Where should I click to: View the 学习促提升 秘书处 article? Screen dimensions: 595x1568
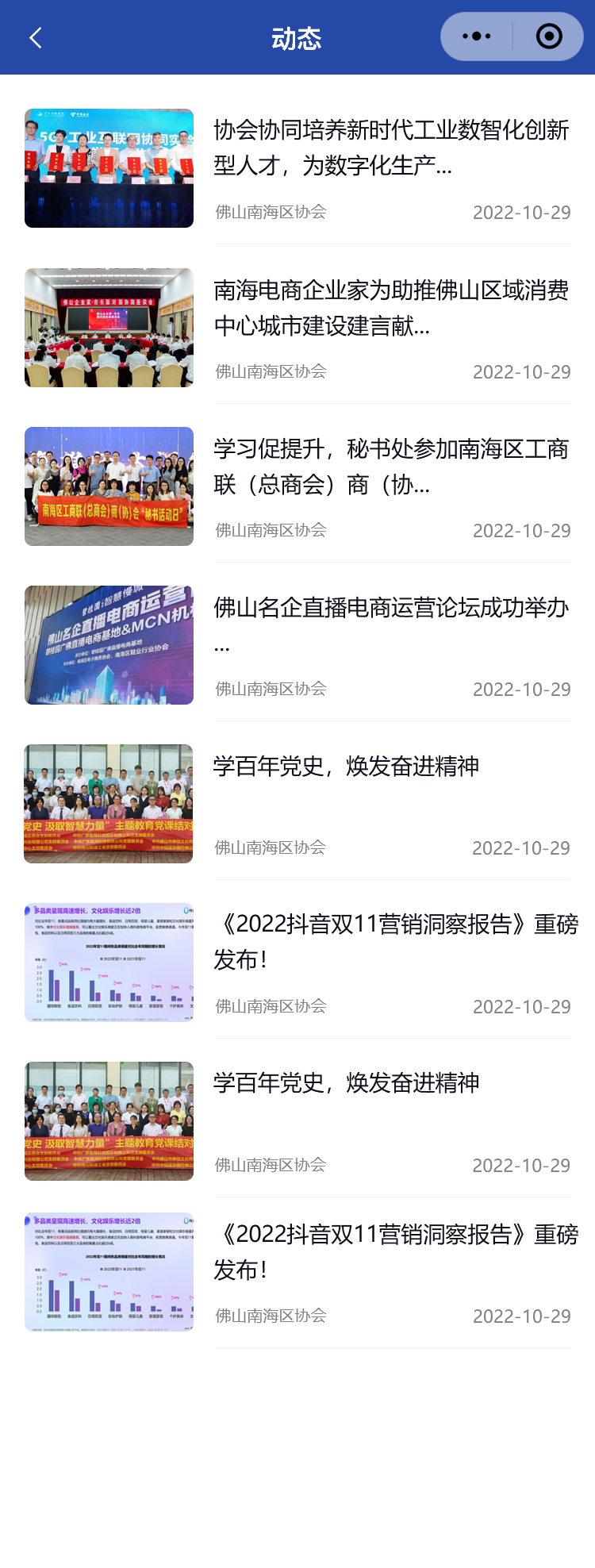coord(391,467)
